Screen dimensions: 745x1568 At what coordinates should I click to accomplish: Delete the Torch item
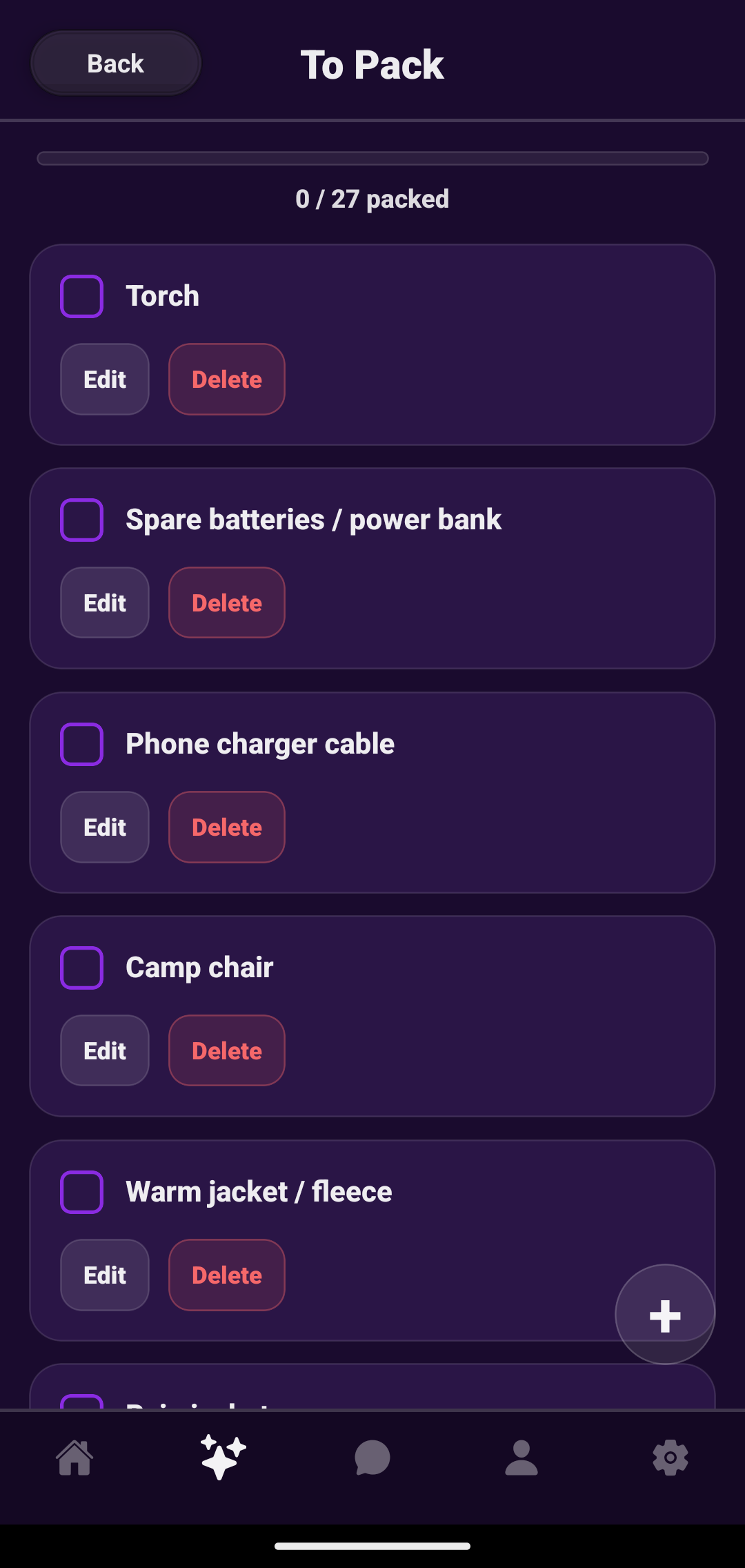(227, 379)
